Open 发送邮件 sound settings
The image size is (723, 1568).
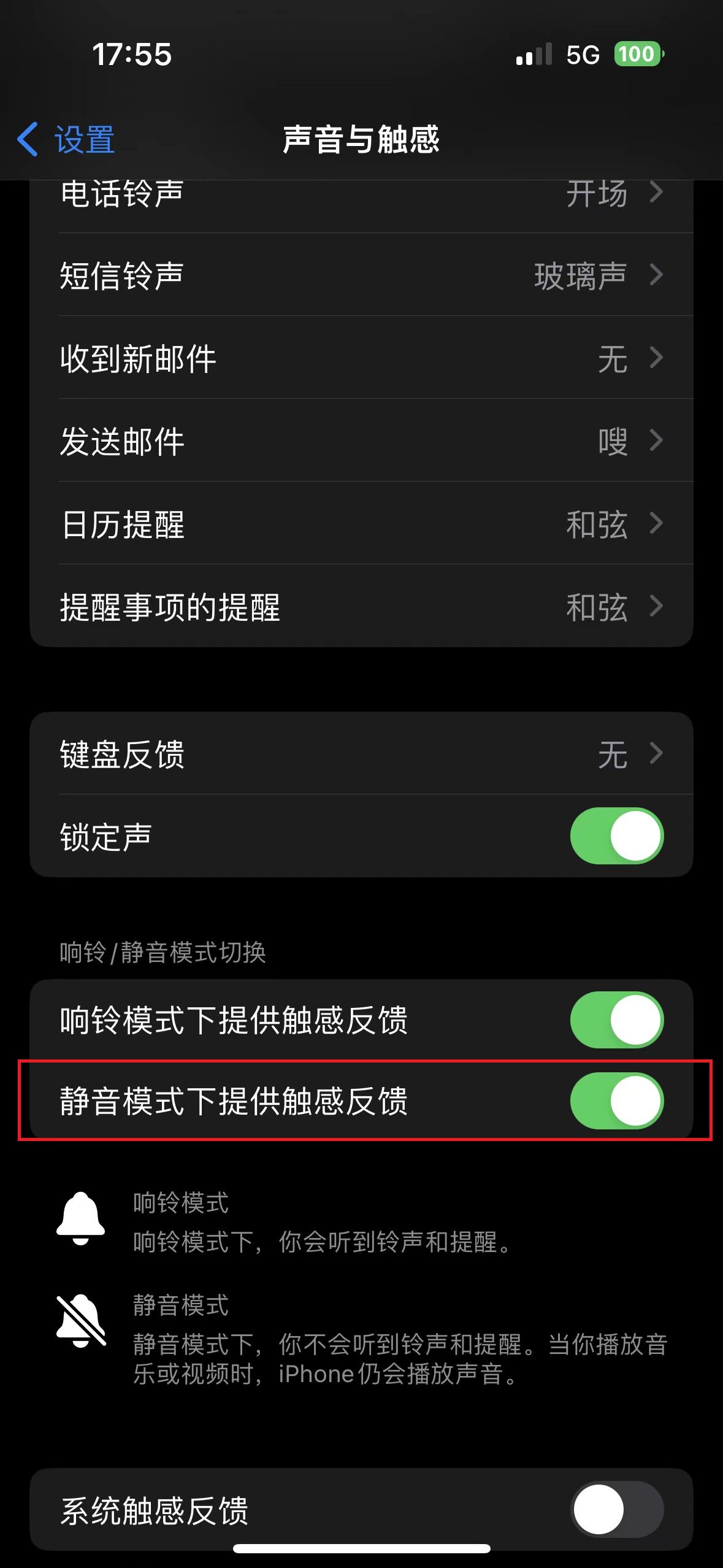tap(361, 440)
